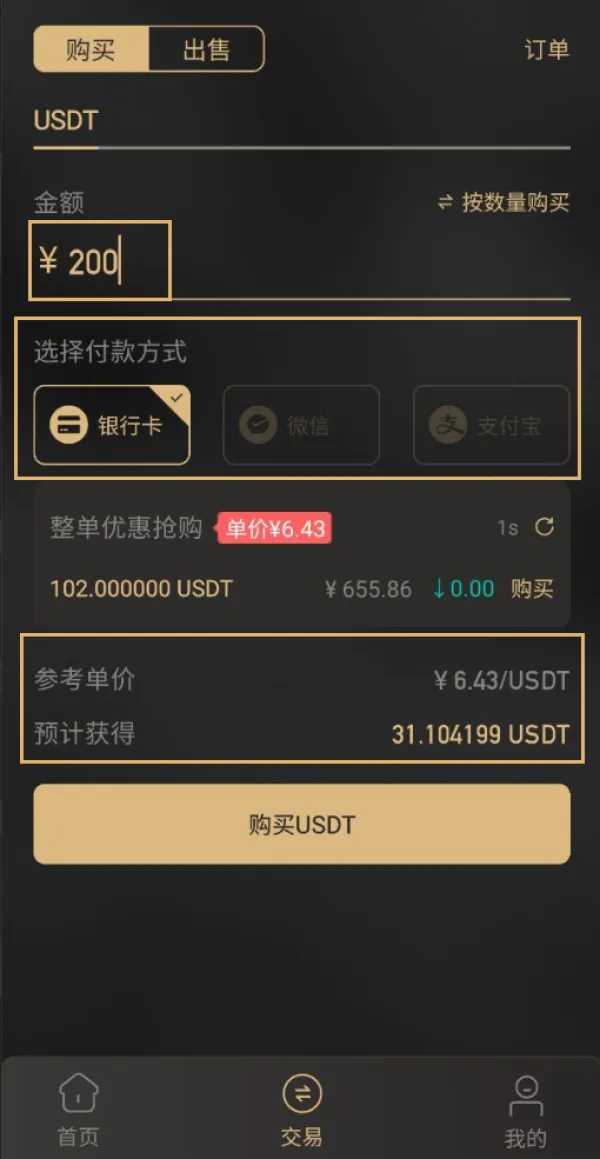Open the 交易 tab
This screenshot has width=600, height=1159.
coord(301,1110)
